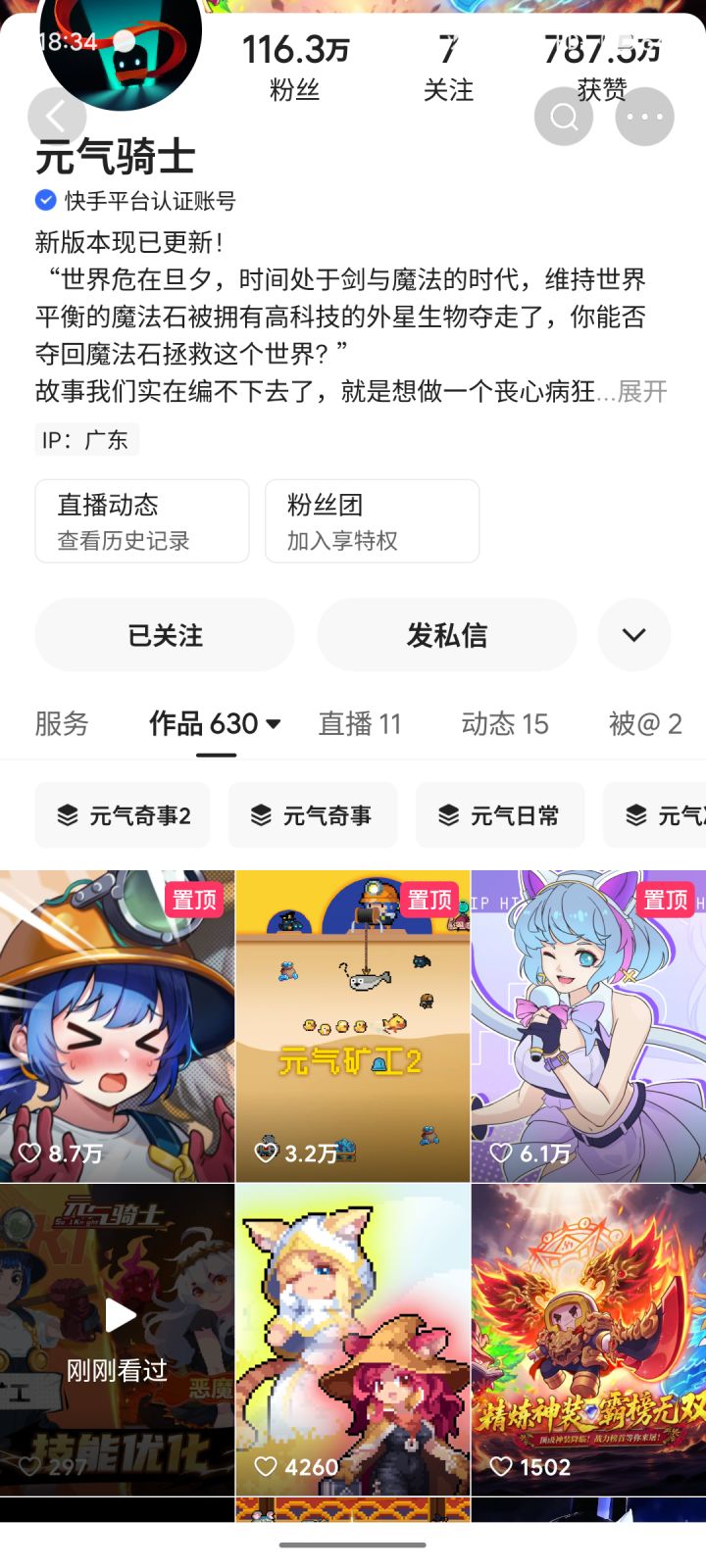706x1568 pixels.
Task: Tap the stack icon on the 元气奇事 collection chip
Action: [x=263, y=814]
